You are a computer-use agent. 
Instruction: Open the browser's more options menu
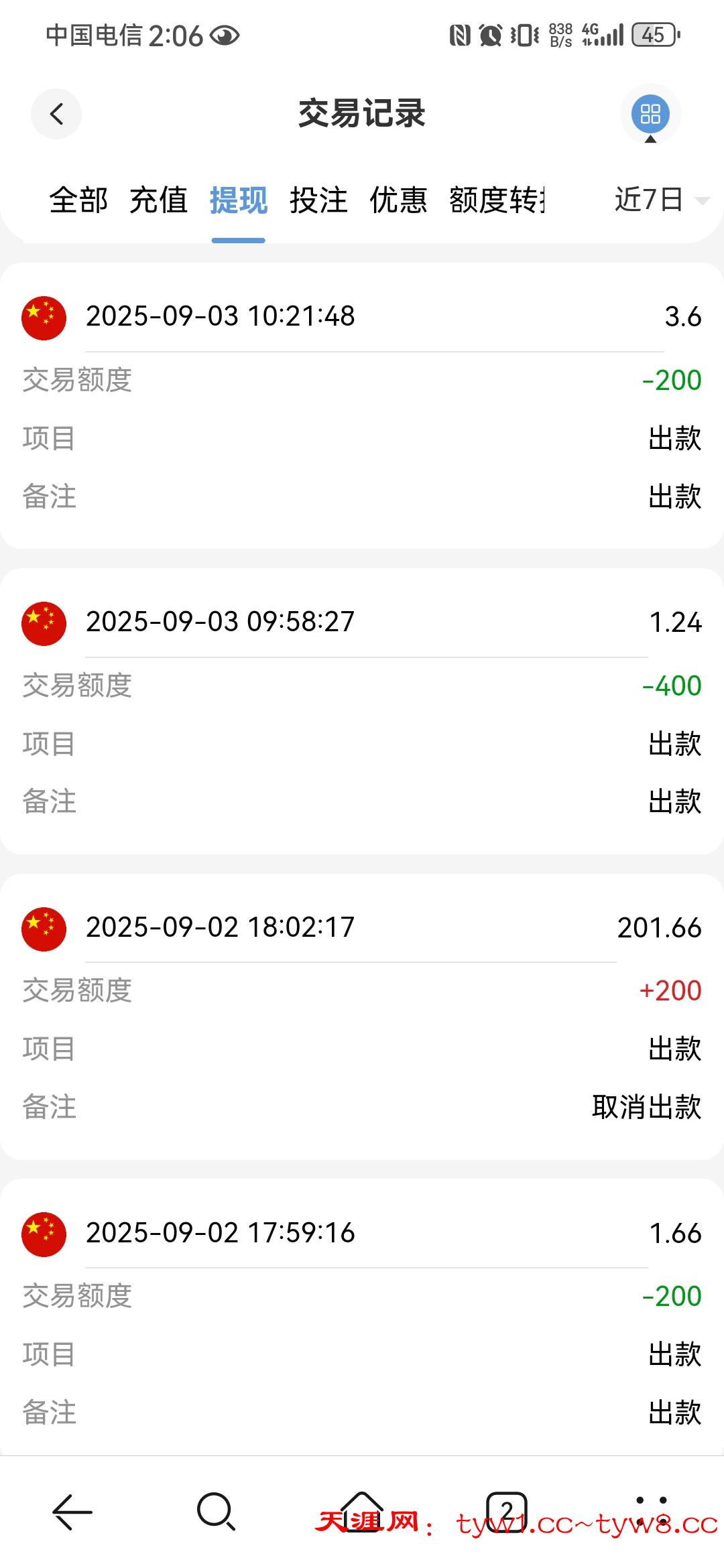[651, 1512]
